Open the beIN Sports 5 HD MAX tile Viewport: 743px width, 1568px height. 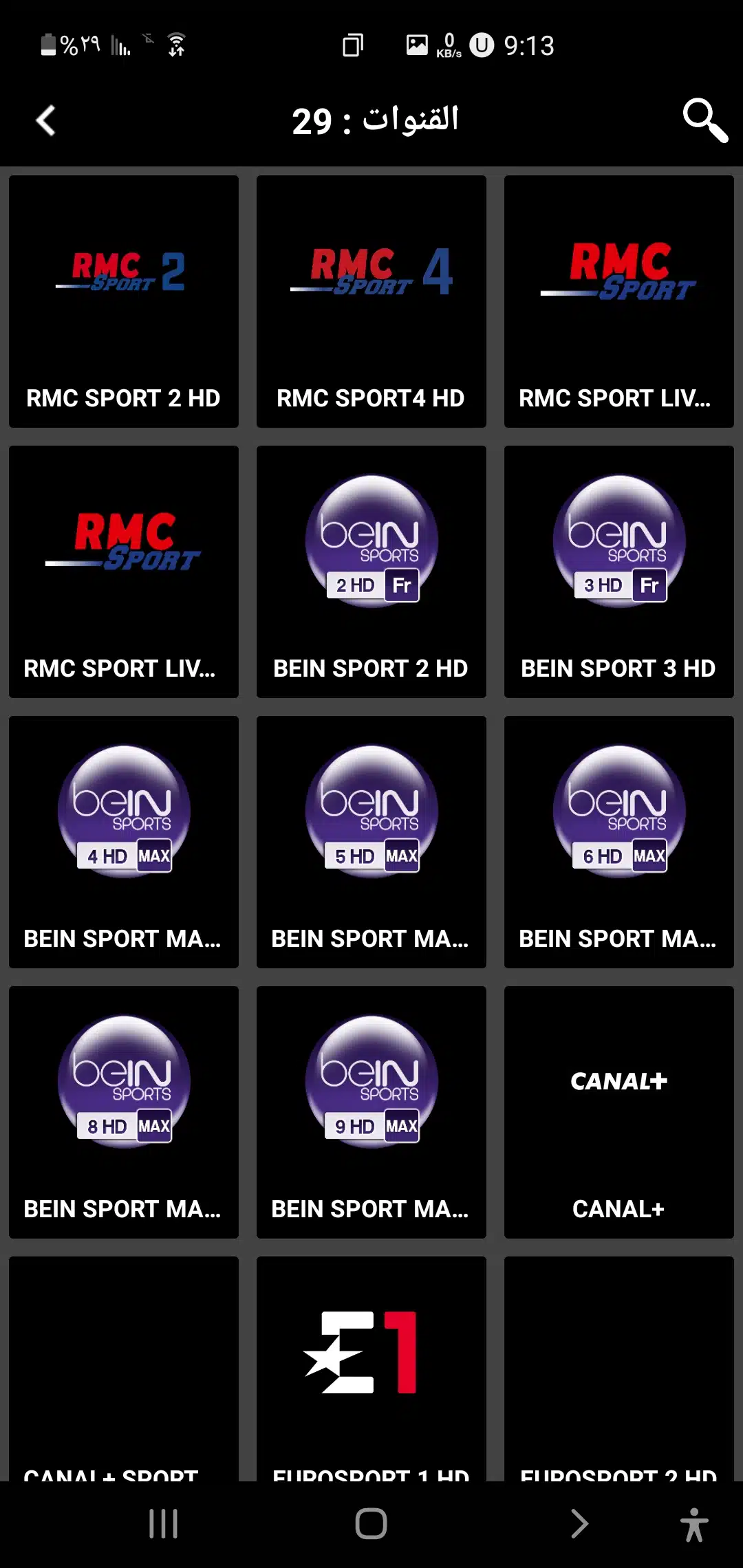point(371,842)
